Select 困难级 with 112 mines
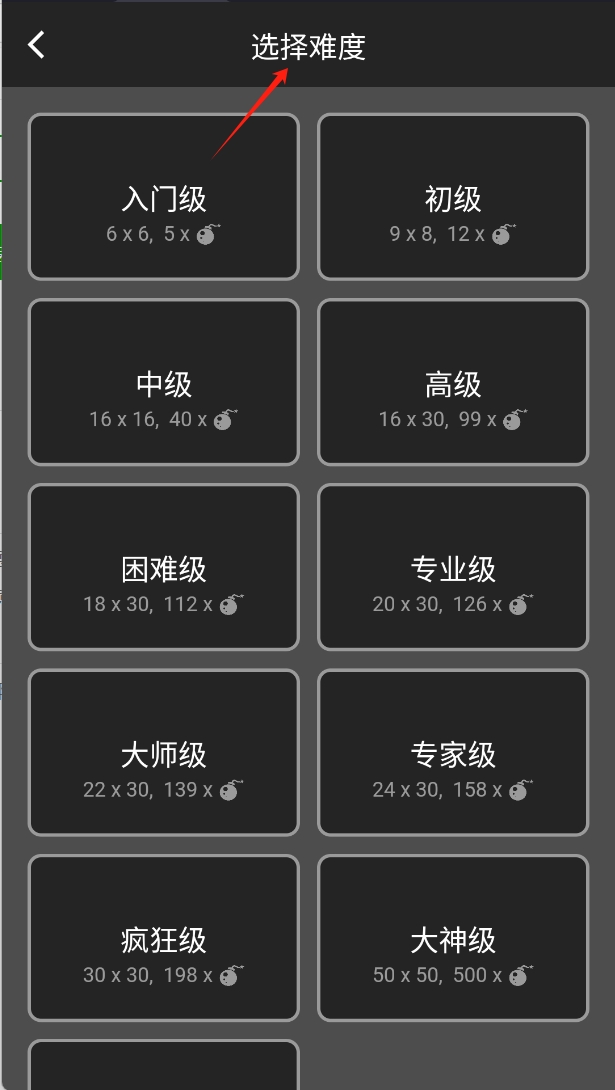The image size is (615, 1090). [x=164, y=567]
